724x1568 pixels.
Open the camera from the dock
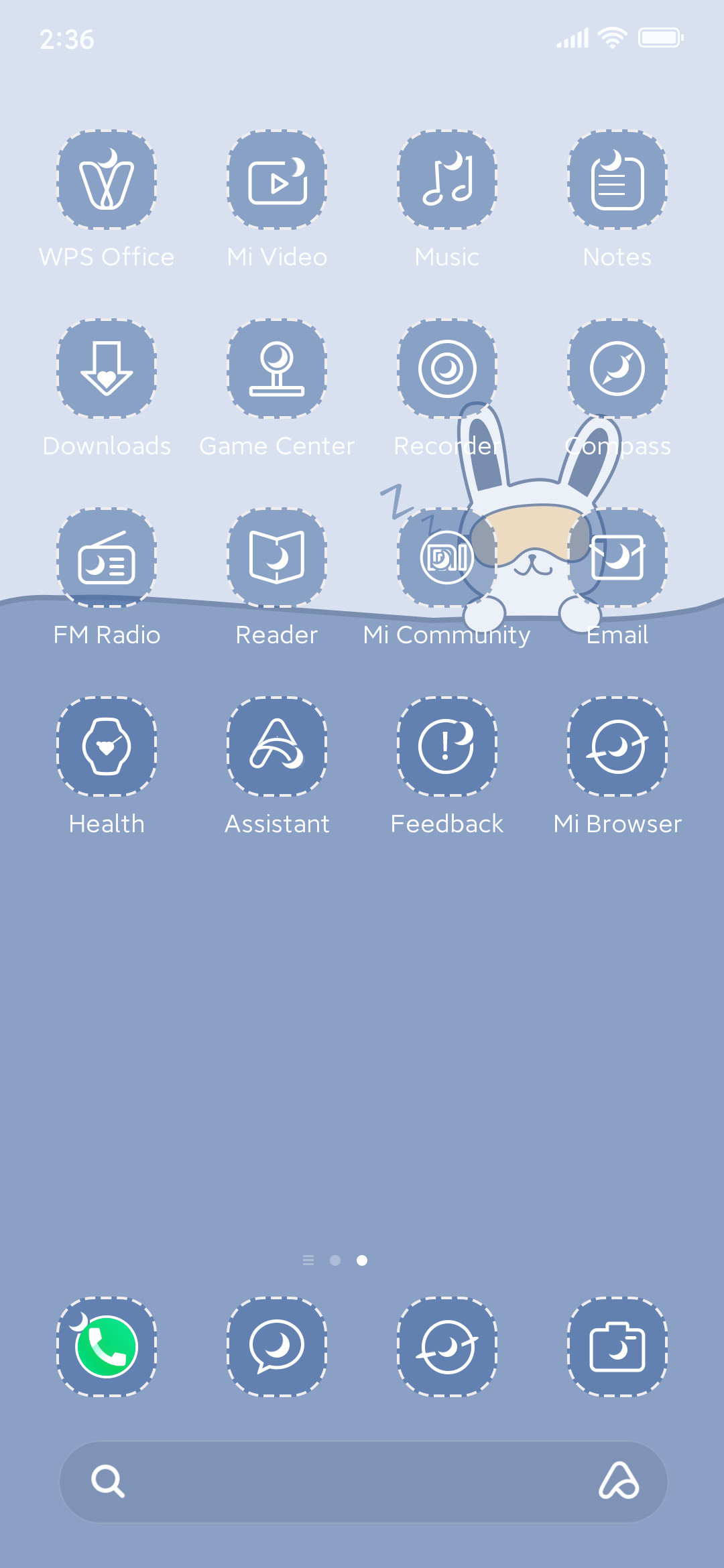[617, 1347]
